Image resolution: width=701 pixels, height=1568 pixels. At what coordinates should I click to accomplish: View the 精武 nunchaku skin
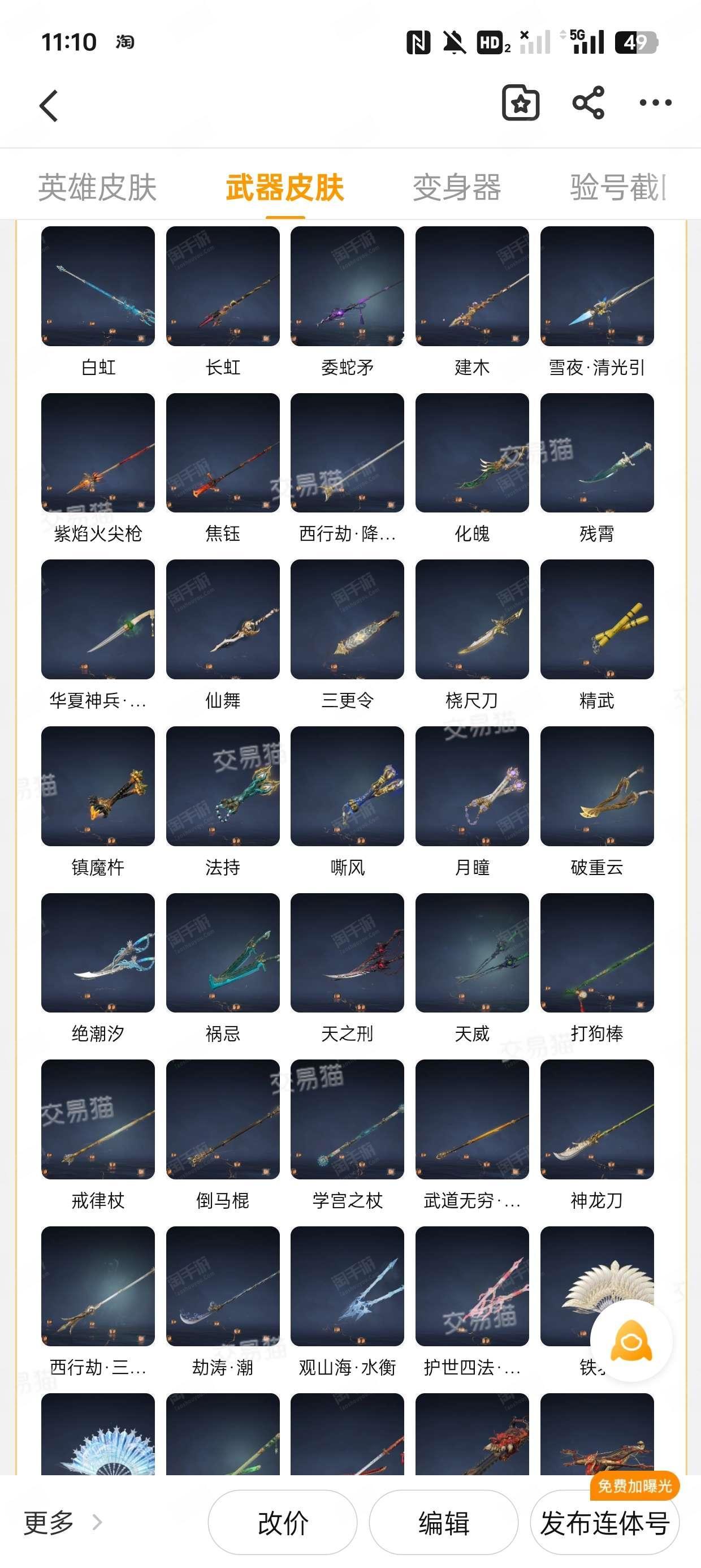point(597,619)
